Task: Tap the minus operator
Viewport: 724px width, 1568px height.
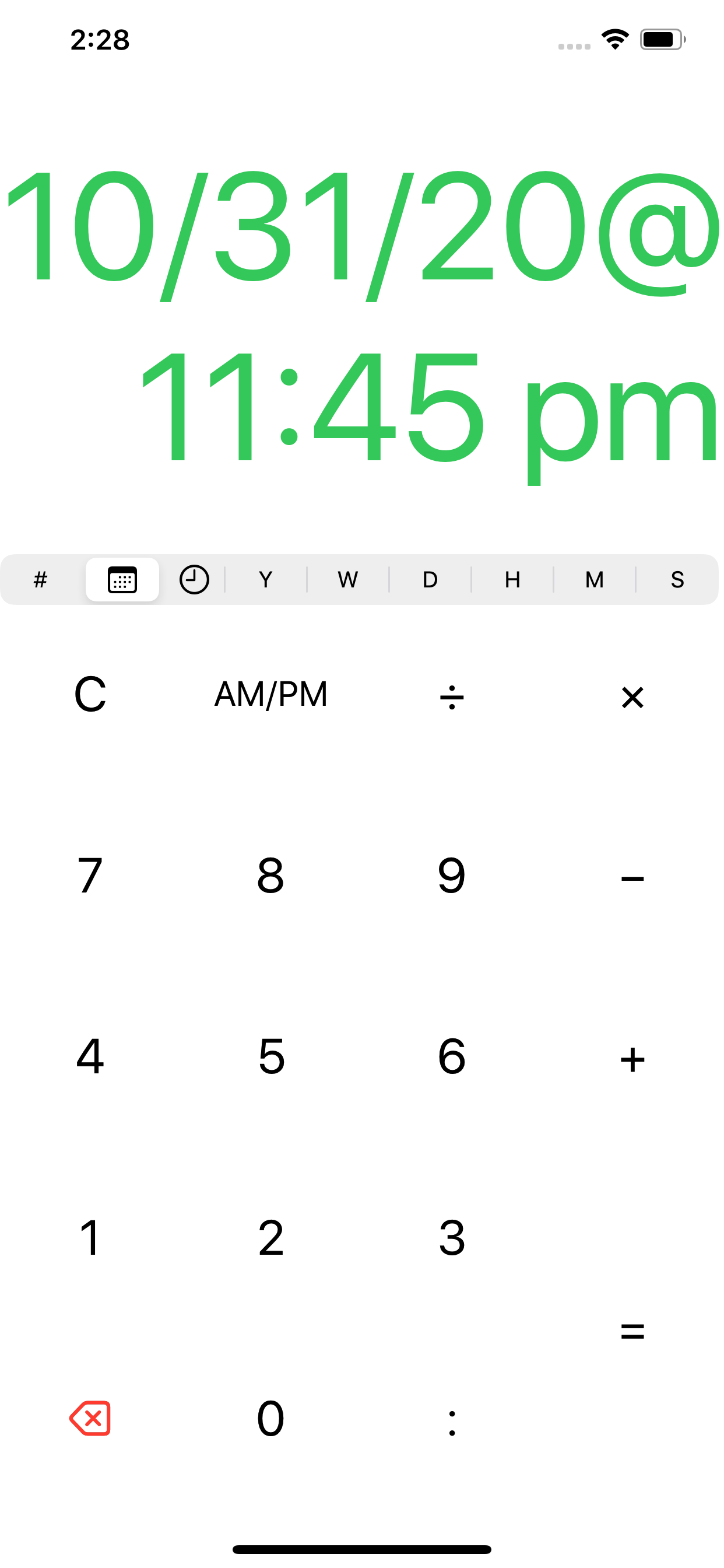Action: pos(632,878)
